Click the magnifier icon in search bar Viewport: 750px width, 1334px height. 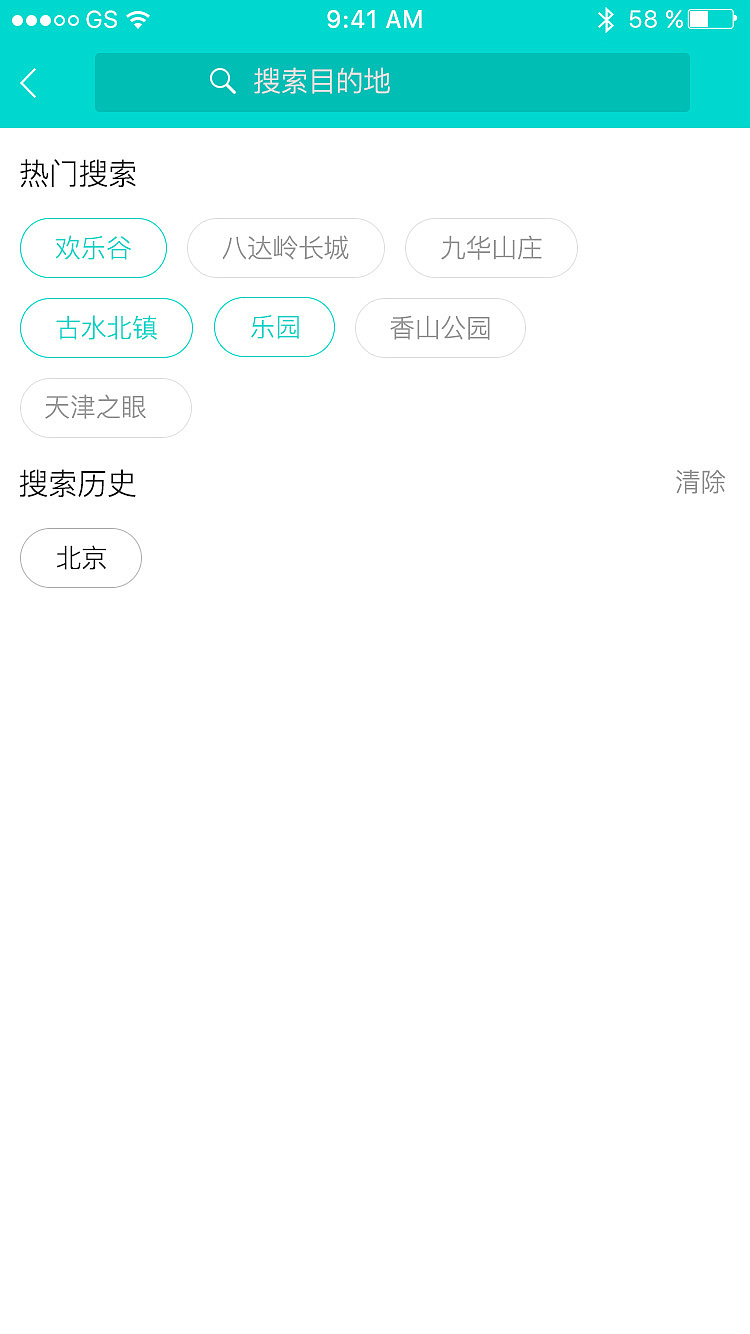click(222, 82)
